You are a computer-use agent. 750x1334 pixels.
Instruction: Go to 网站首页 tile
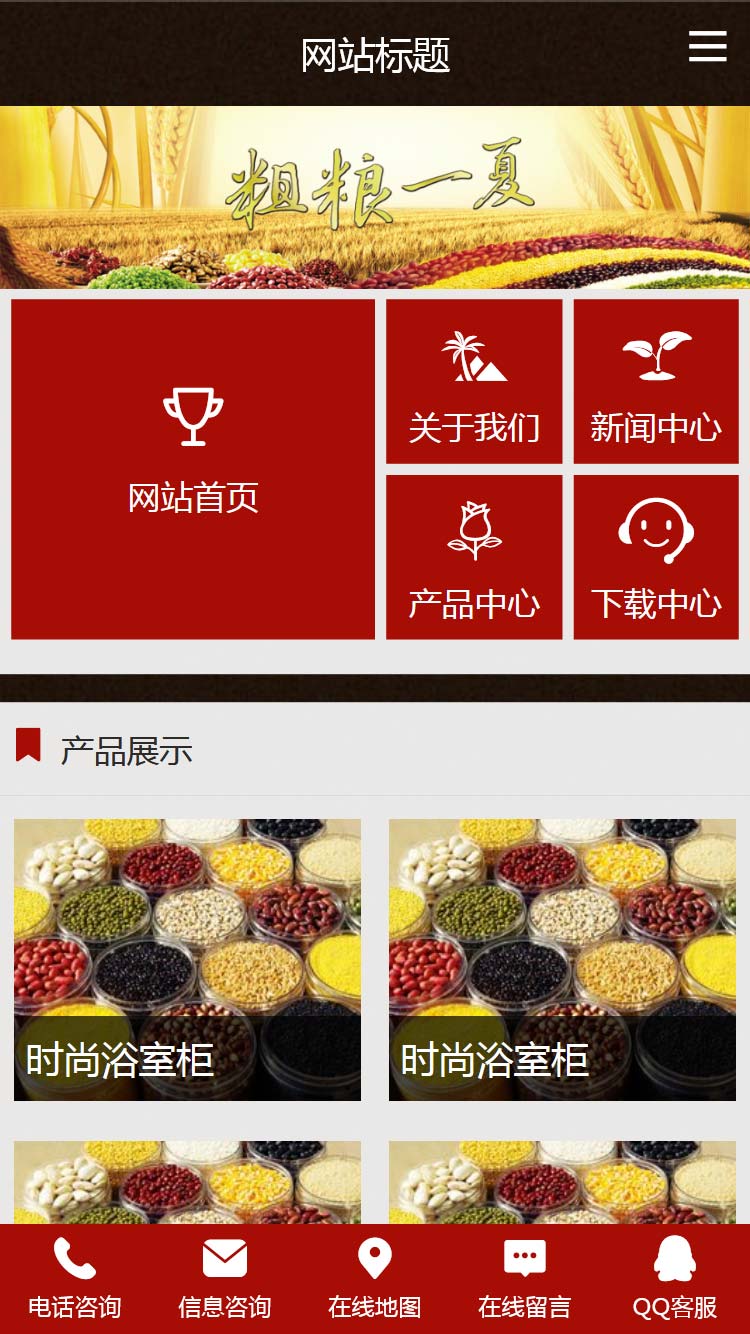click(193, 469)
